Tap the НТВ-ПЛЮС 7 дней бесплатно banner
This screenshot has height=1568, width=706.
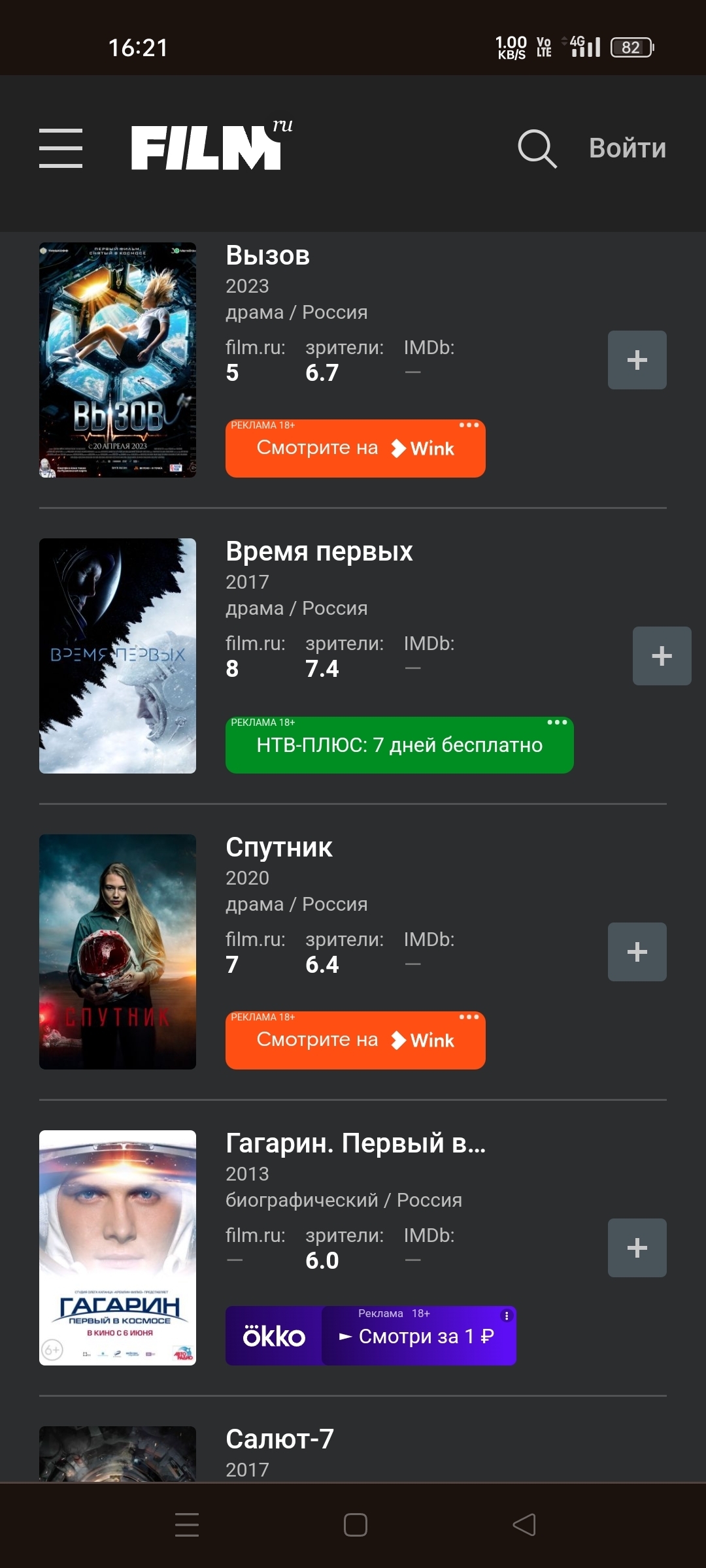coord(399,745)
